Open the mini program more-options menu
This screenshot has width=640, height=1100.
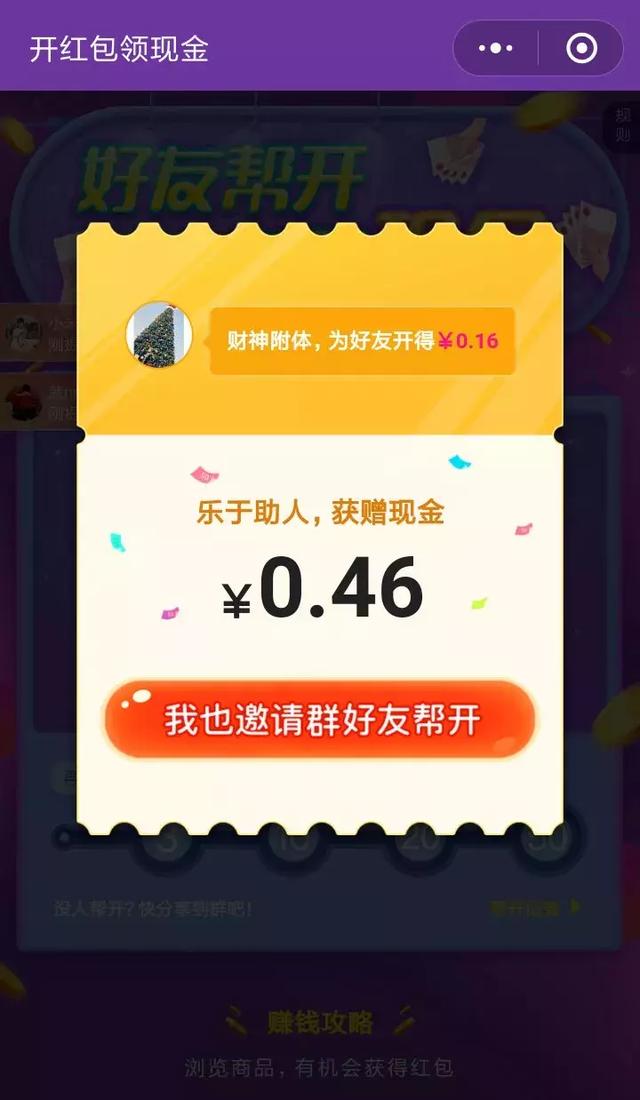[496, 47]
